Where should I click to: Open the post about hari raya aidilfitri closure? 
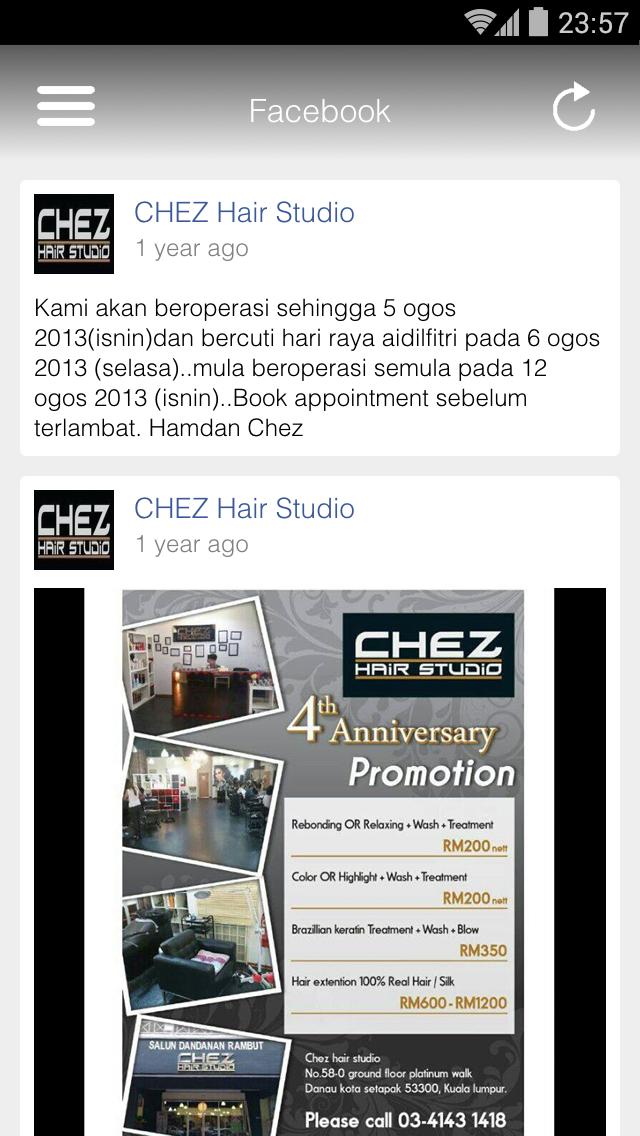click(318, 368)
